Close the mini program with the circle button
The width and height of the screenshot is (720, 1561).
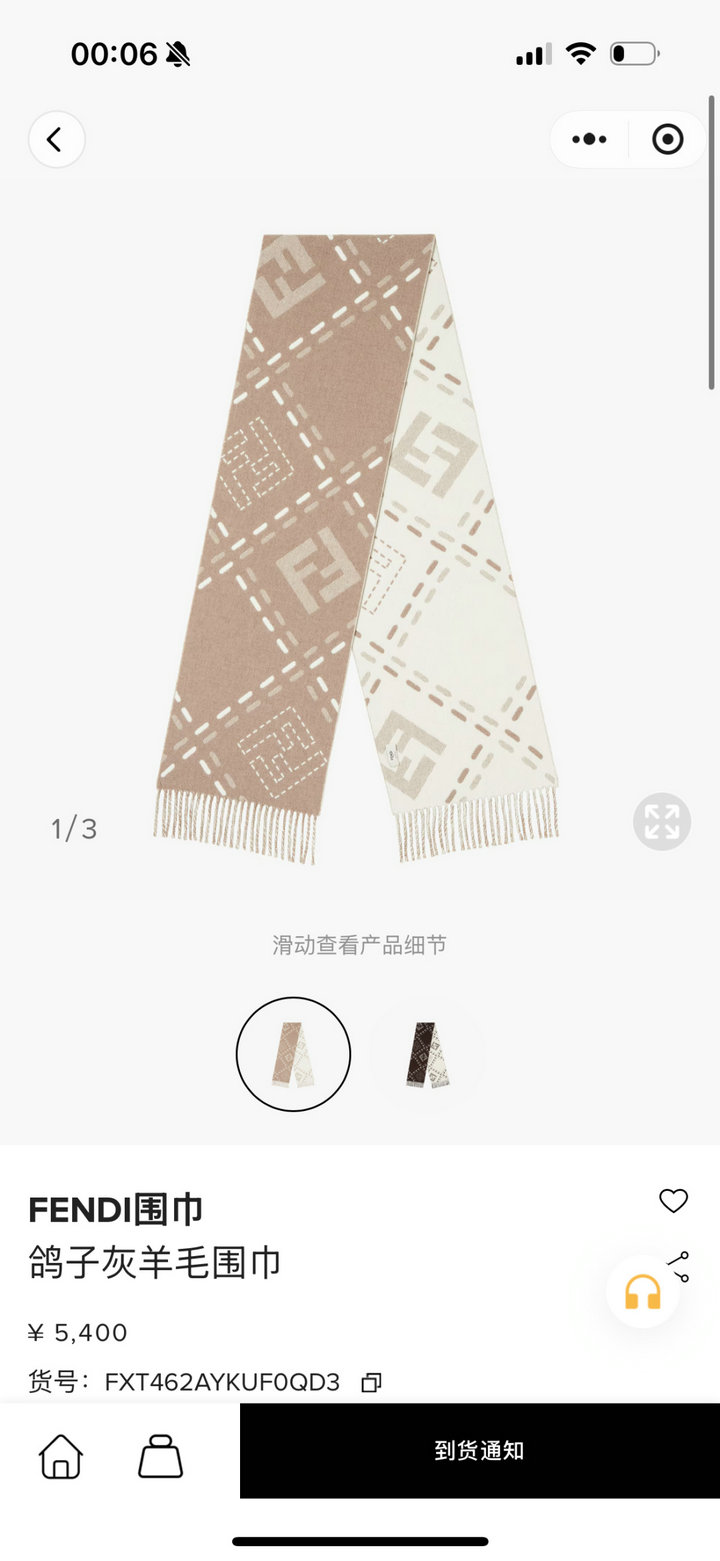[x=667, y=139]
